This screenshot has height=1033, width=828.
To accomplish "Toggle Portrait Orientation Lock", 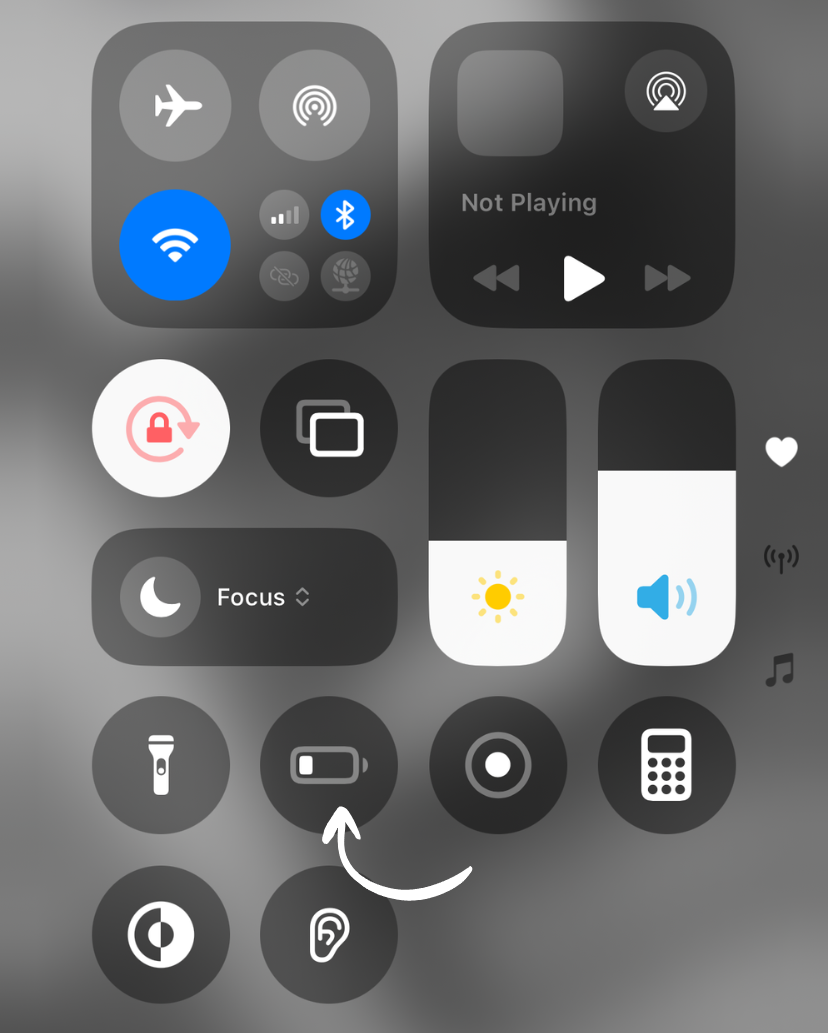I will click(161, 428).
